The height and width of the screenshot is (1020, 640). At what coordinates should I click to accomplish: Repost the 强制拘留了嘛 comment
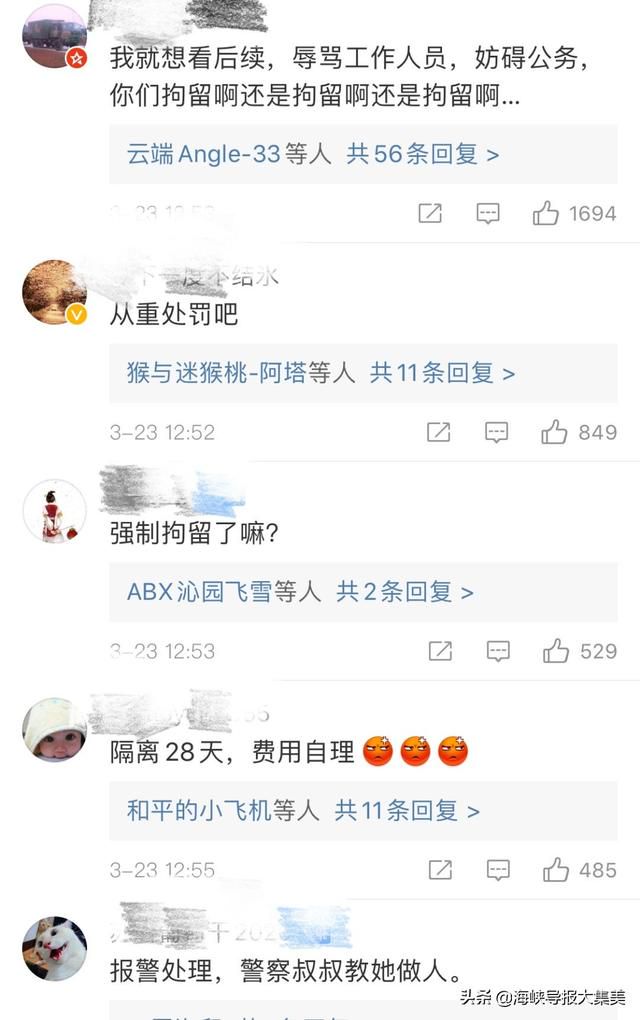click(x=440, y=651)
